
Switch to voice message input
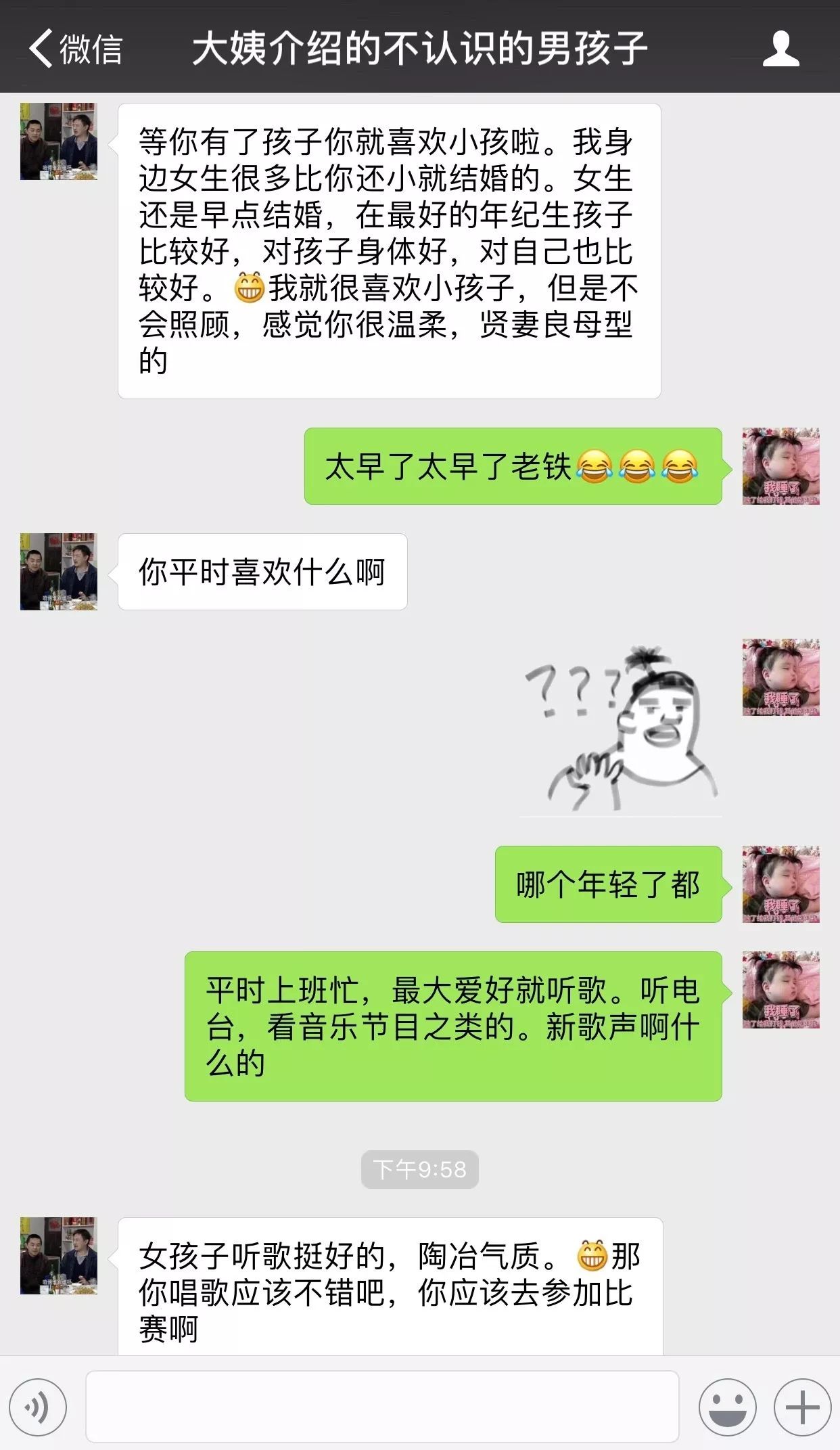[x=38, y=1407]
